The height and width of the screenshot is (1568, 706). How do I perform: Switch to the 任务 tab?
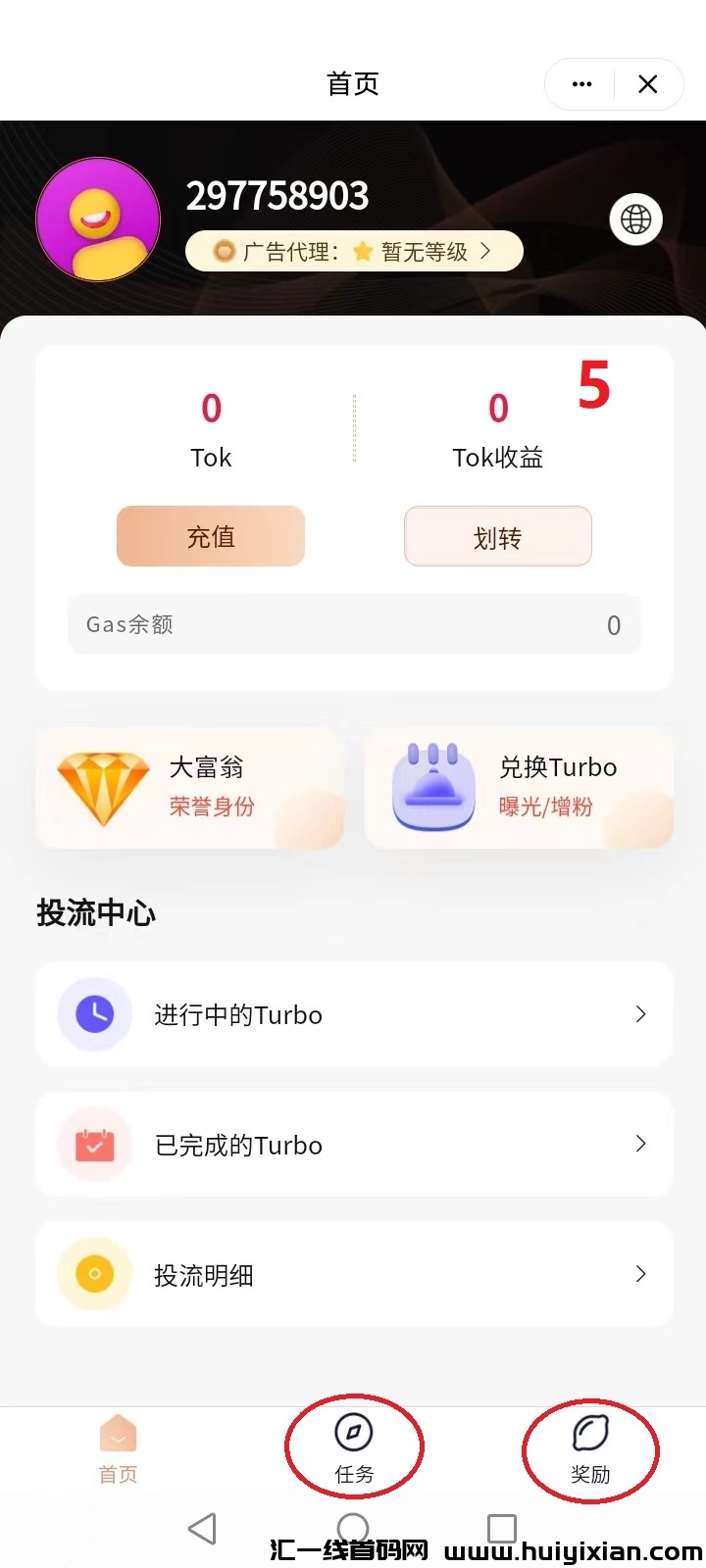(354, 1449)
